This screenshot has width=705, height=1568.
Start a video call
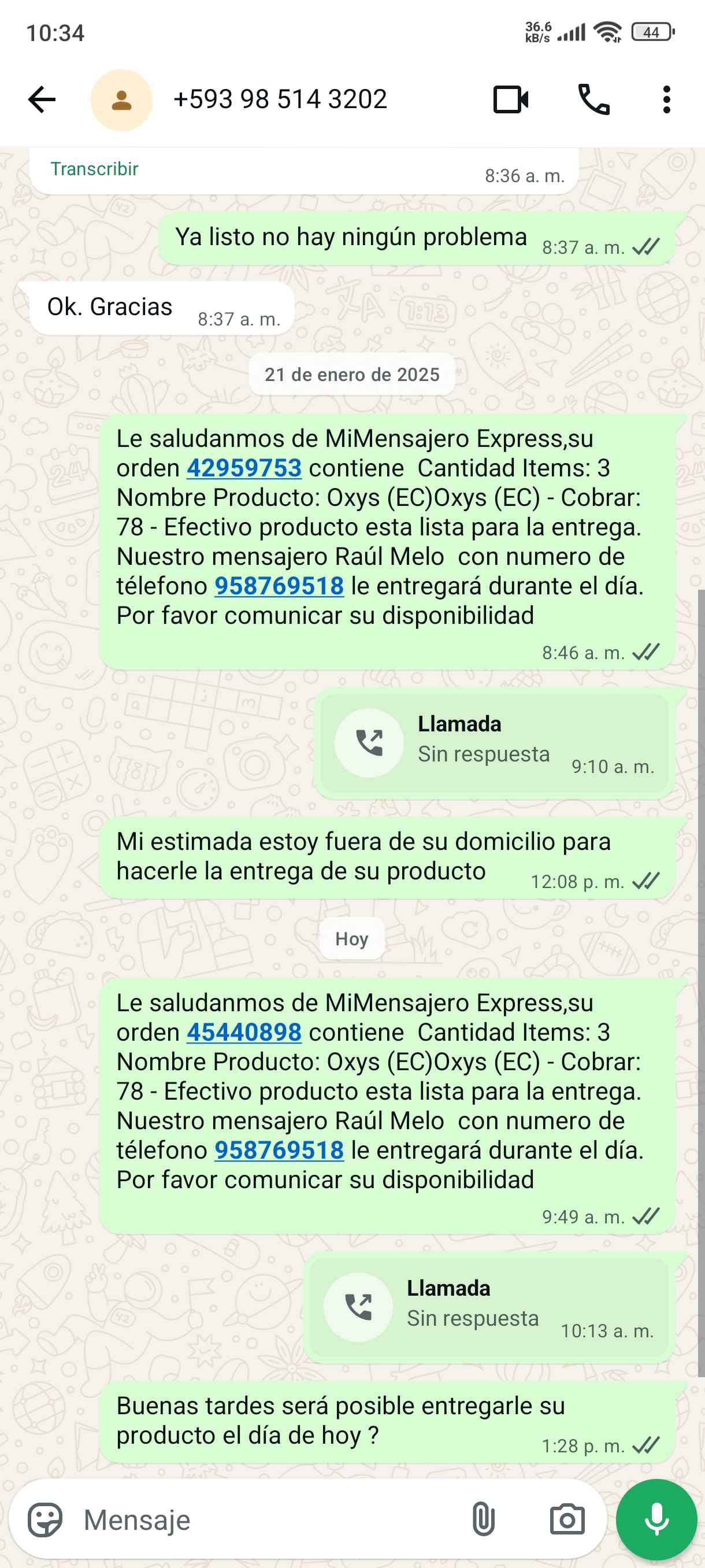[x=510, y=100]
